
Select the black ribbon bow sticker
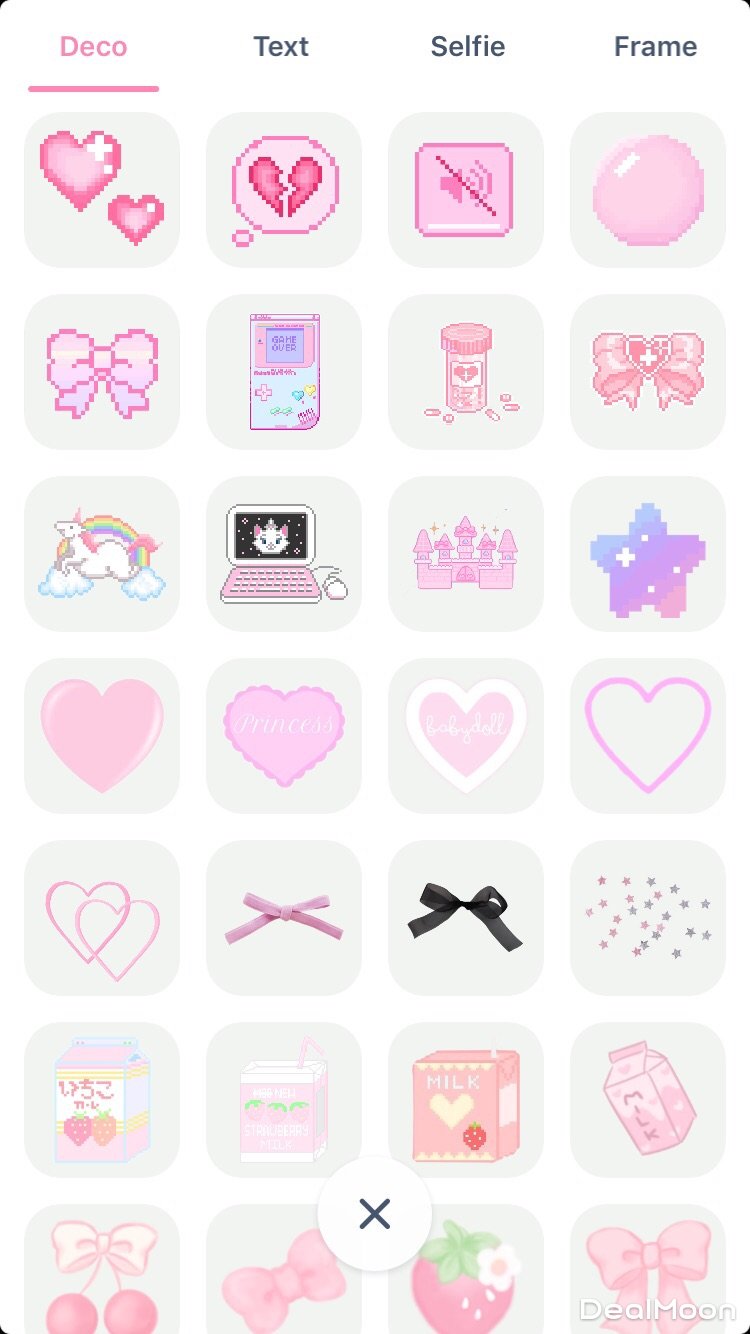click(466, 918)
